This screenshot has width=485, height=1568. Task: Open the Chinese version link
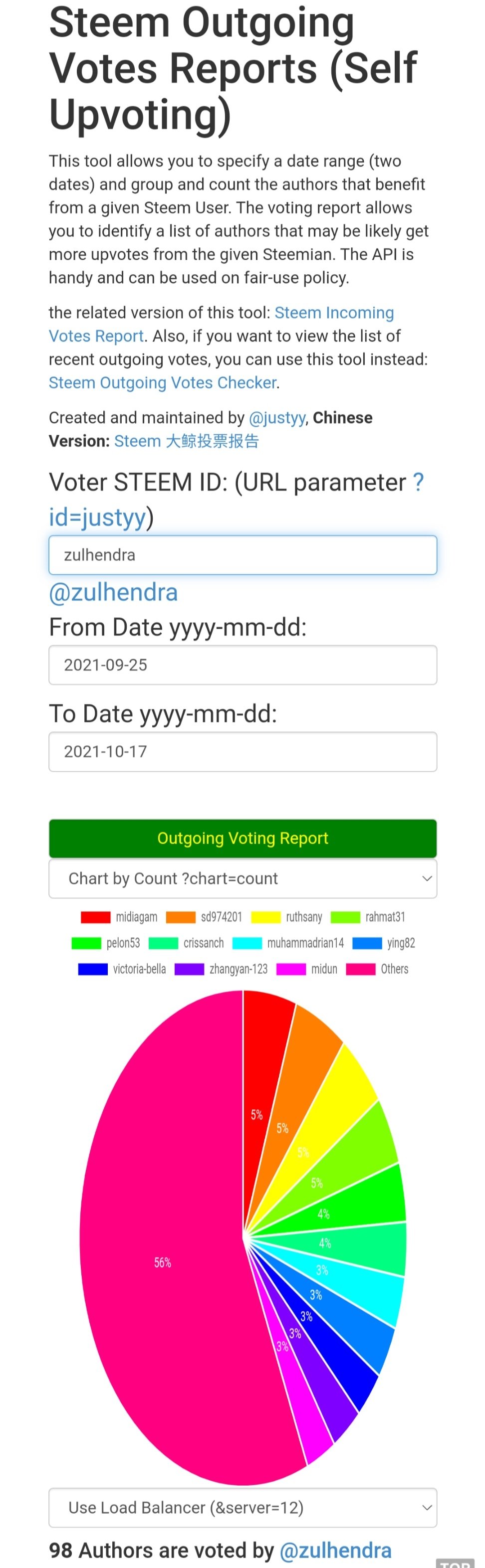187,441
